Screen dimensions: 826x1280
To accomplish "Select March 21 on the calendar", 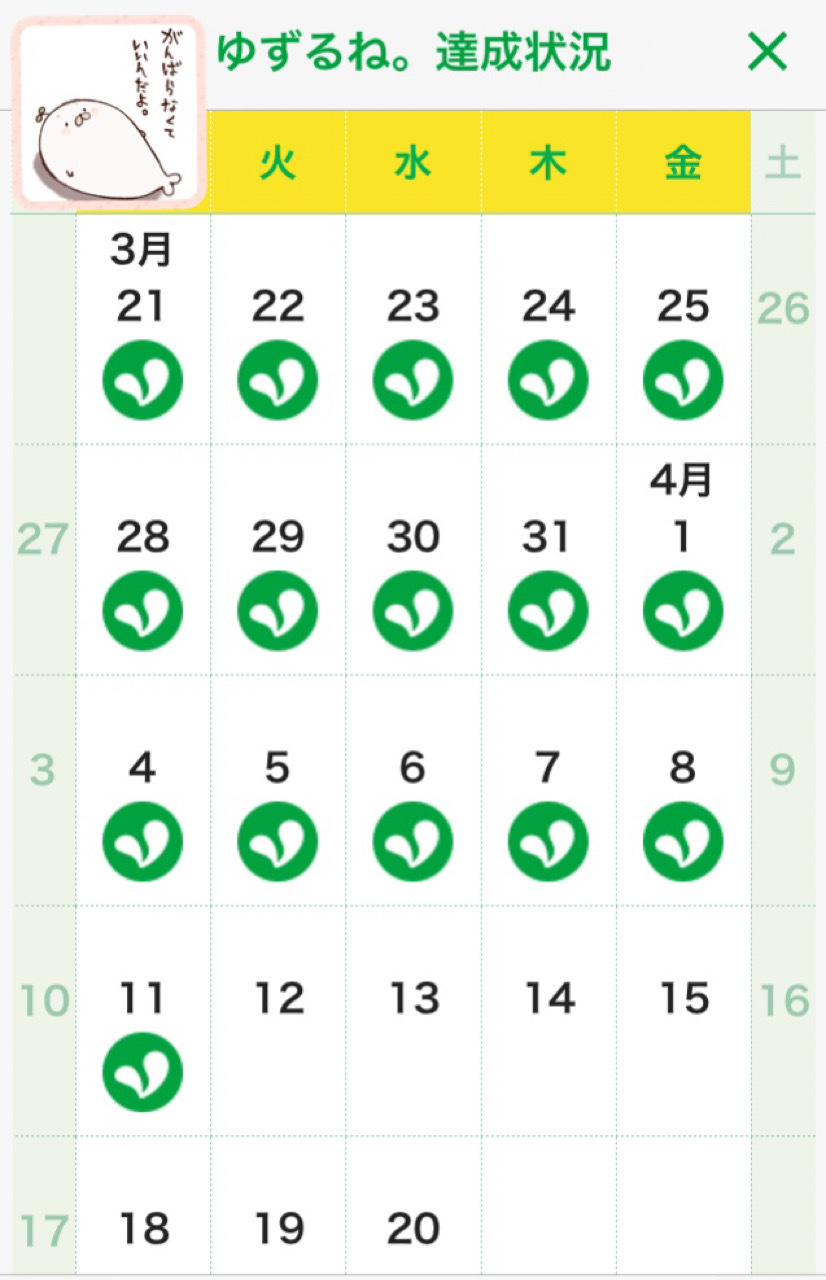I will tap(143, 330).
